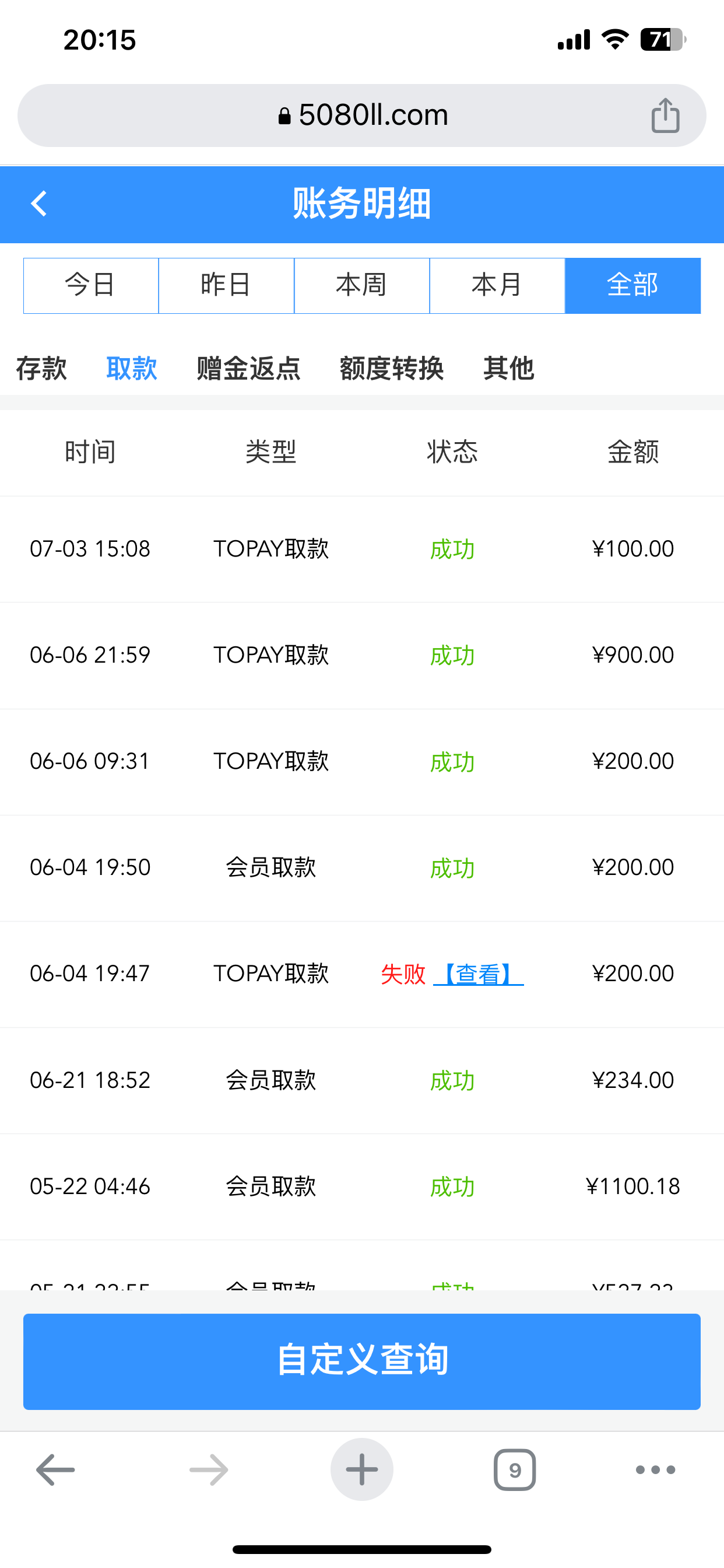724x1568 pixels.
Task: Switch to the 存款 tab
Action: [41, 369]
